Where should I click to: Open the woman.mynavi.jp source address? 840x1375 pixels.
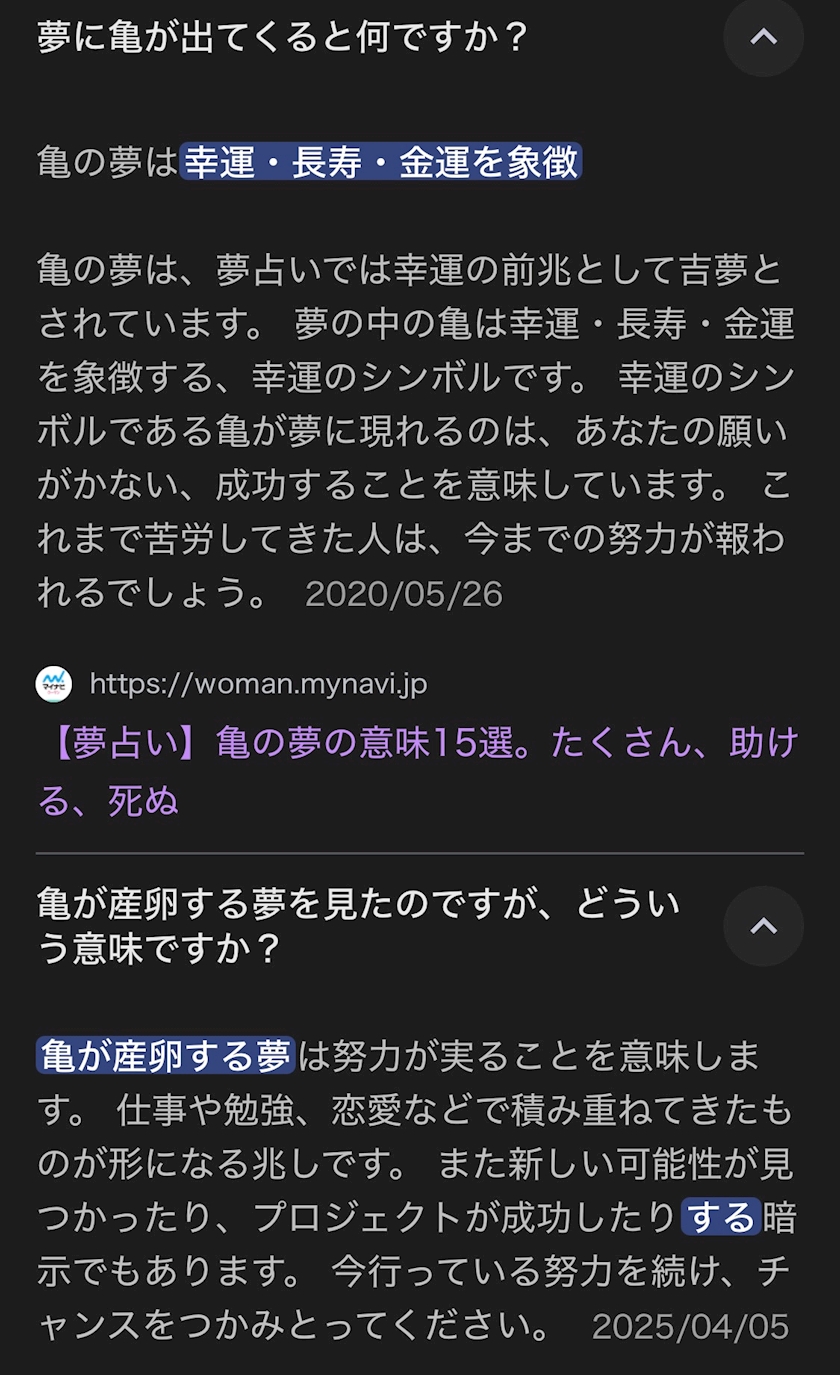pos(258,684)
